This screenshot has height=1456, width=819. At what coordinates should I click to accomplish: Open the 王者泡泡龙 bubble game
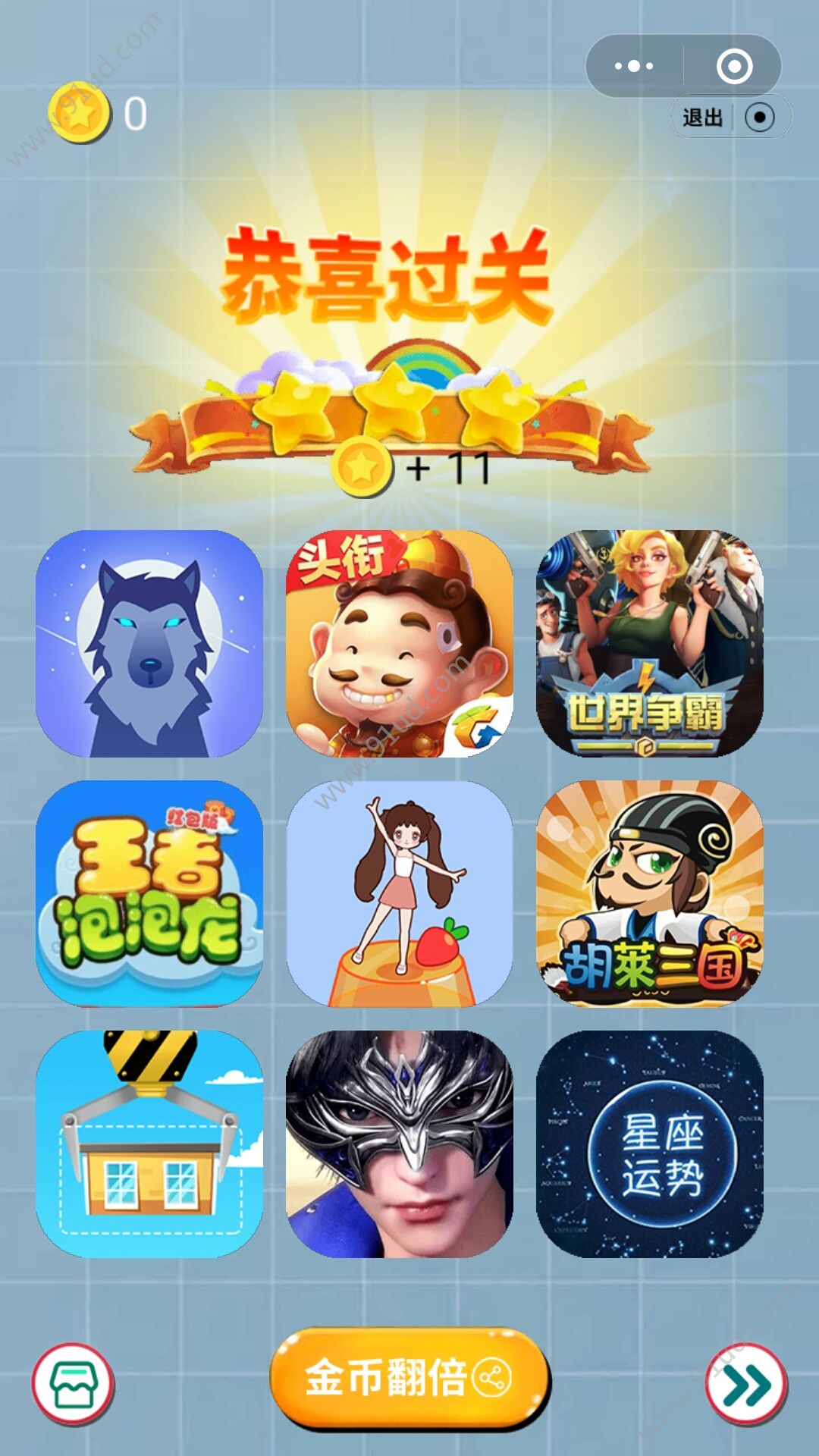[x=149, y=893]
